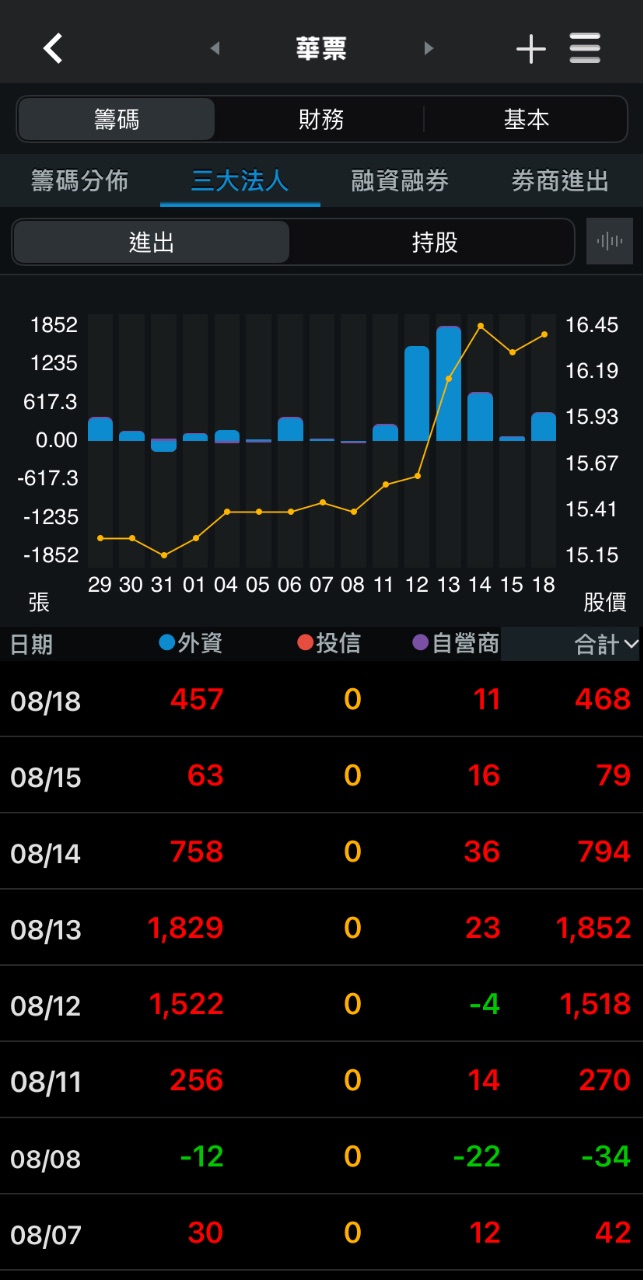
Task: Select the 籌碼 segment
Action: [117, 120]
